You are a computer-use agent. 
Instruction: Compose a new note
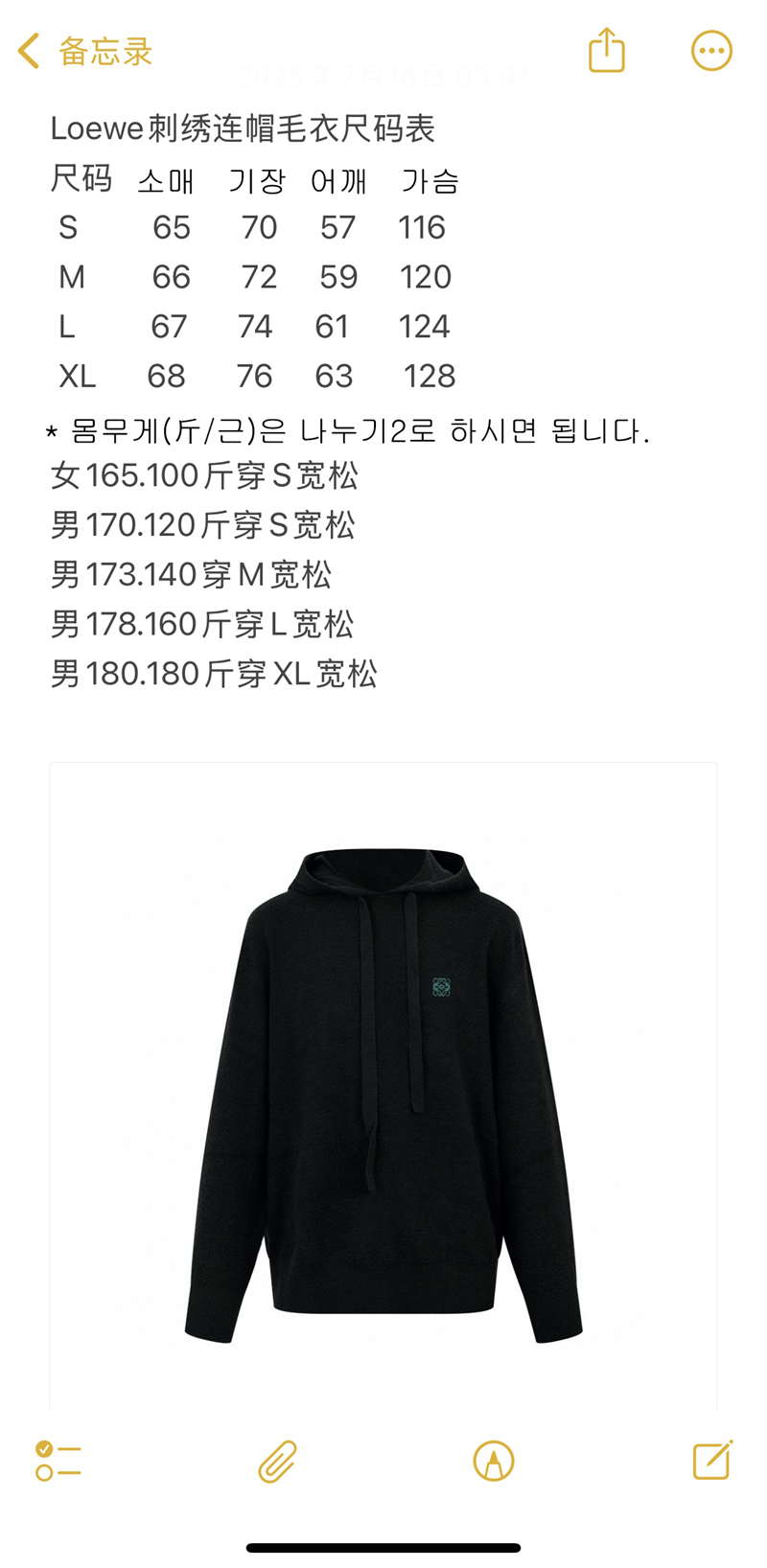712,1460
